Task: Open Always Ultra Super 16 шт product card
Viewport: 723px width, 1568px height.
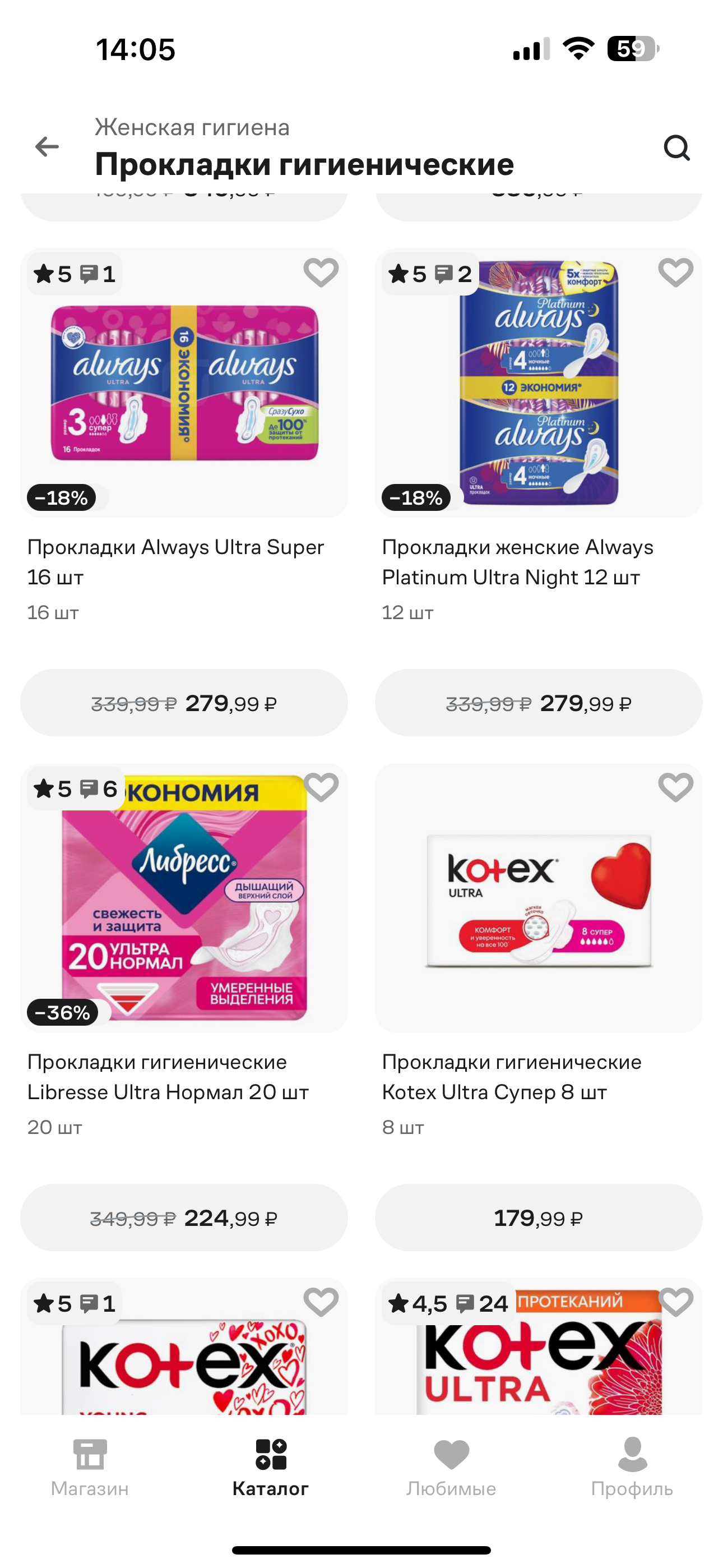Action: click(184, 384)
